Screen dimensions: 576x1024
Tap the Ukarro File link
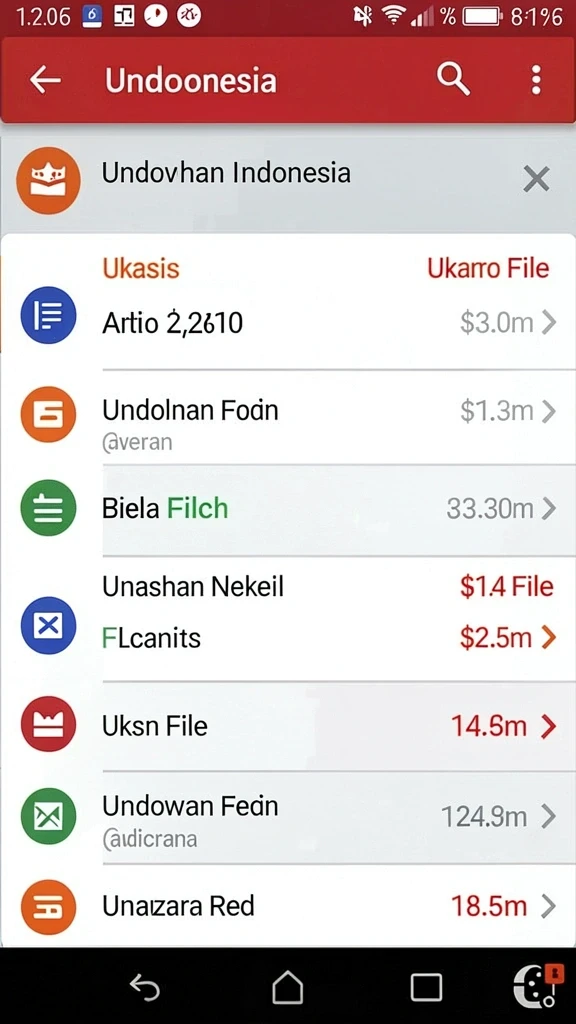tap(488, 268)
